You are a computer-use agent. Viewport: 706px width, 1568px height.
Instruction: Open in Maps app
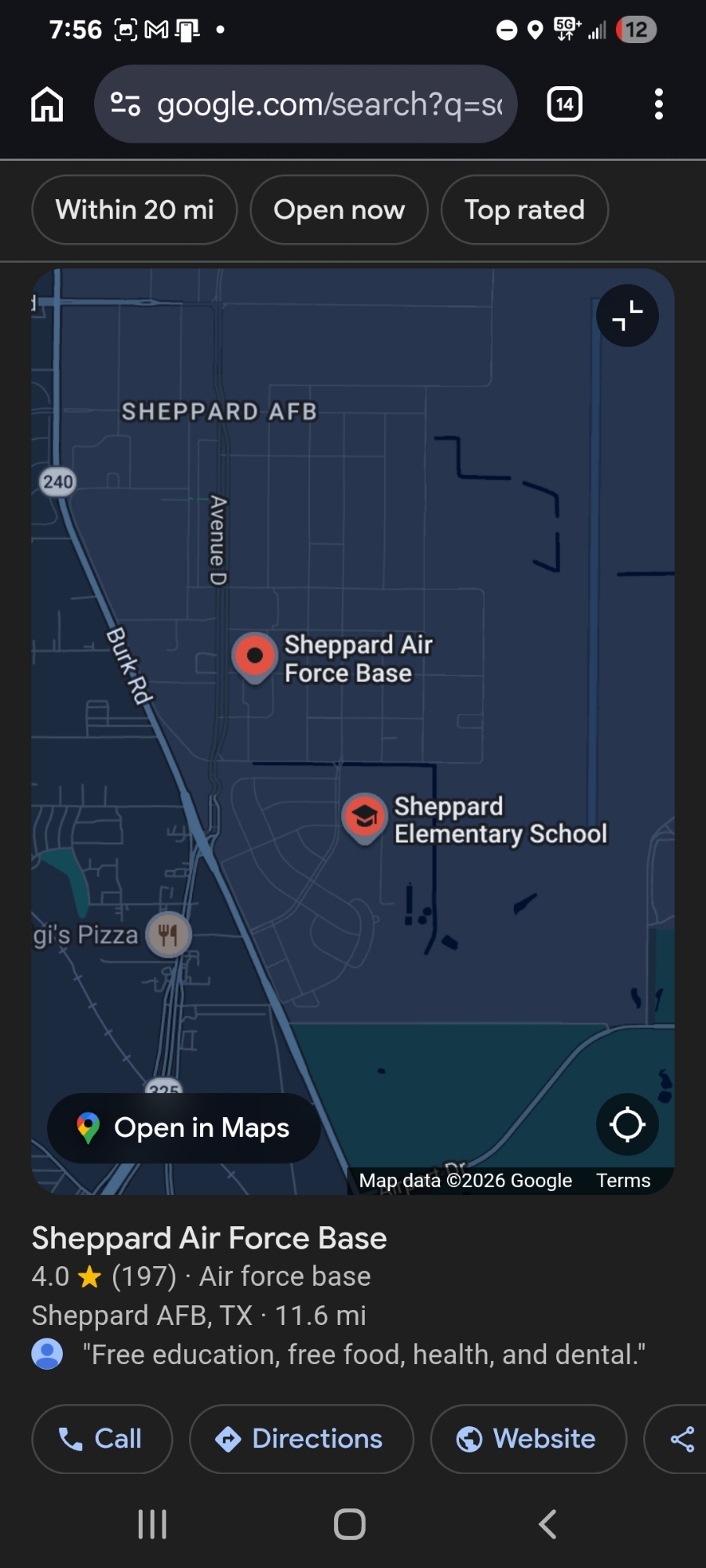[x=184, y=1128]
